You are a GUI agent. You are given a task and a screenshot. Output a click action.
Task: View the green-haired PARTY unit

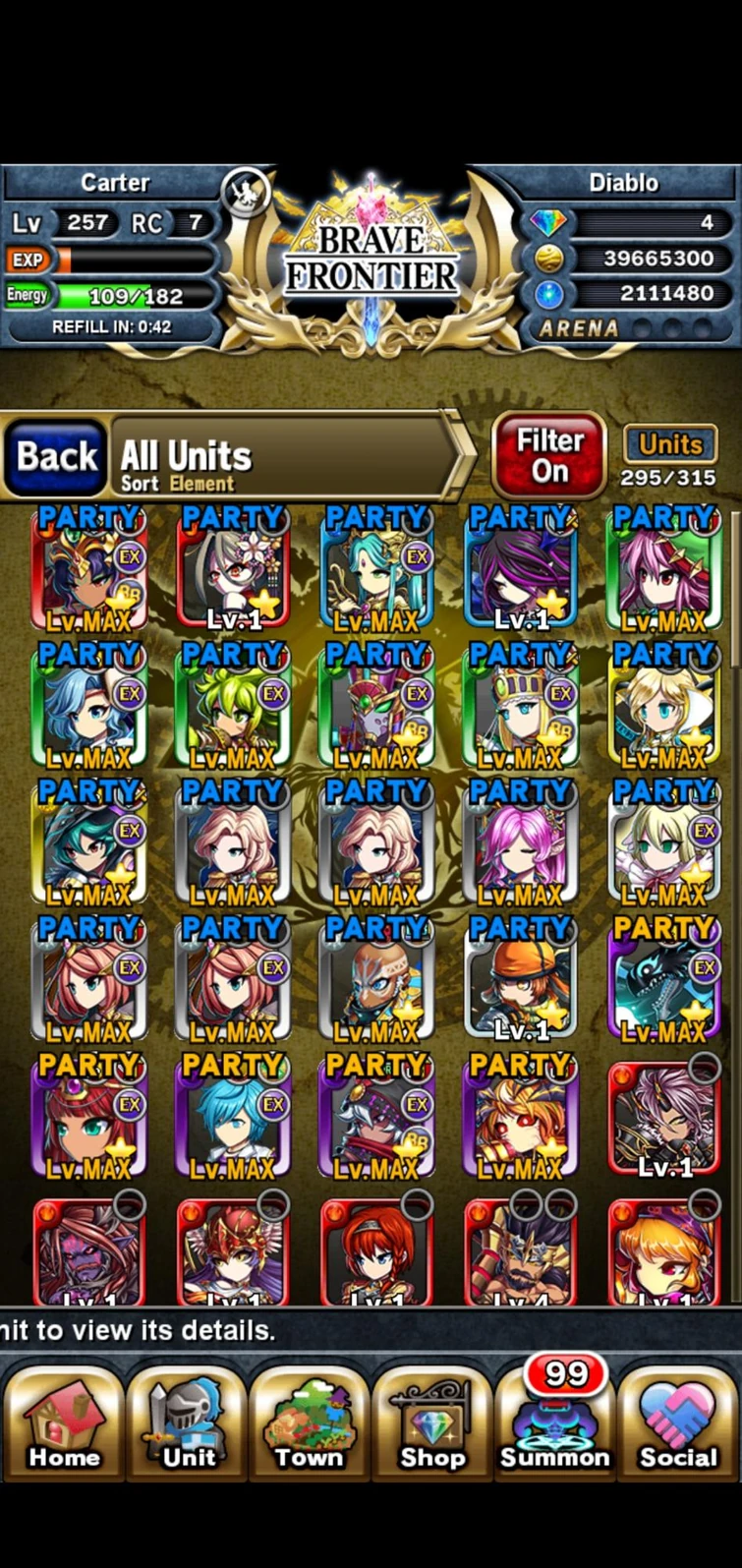tap(232, 708)
